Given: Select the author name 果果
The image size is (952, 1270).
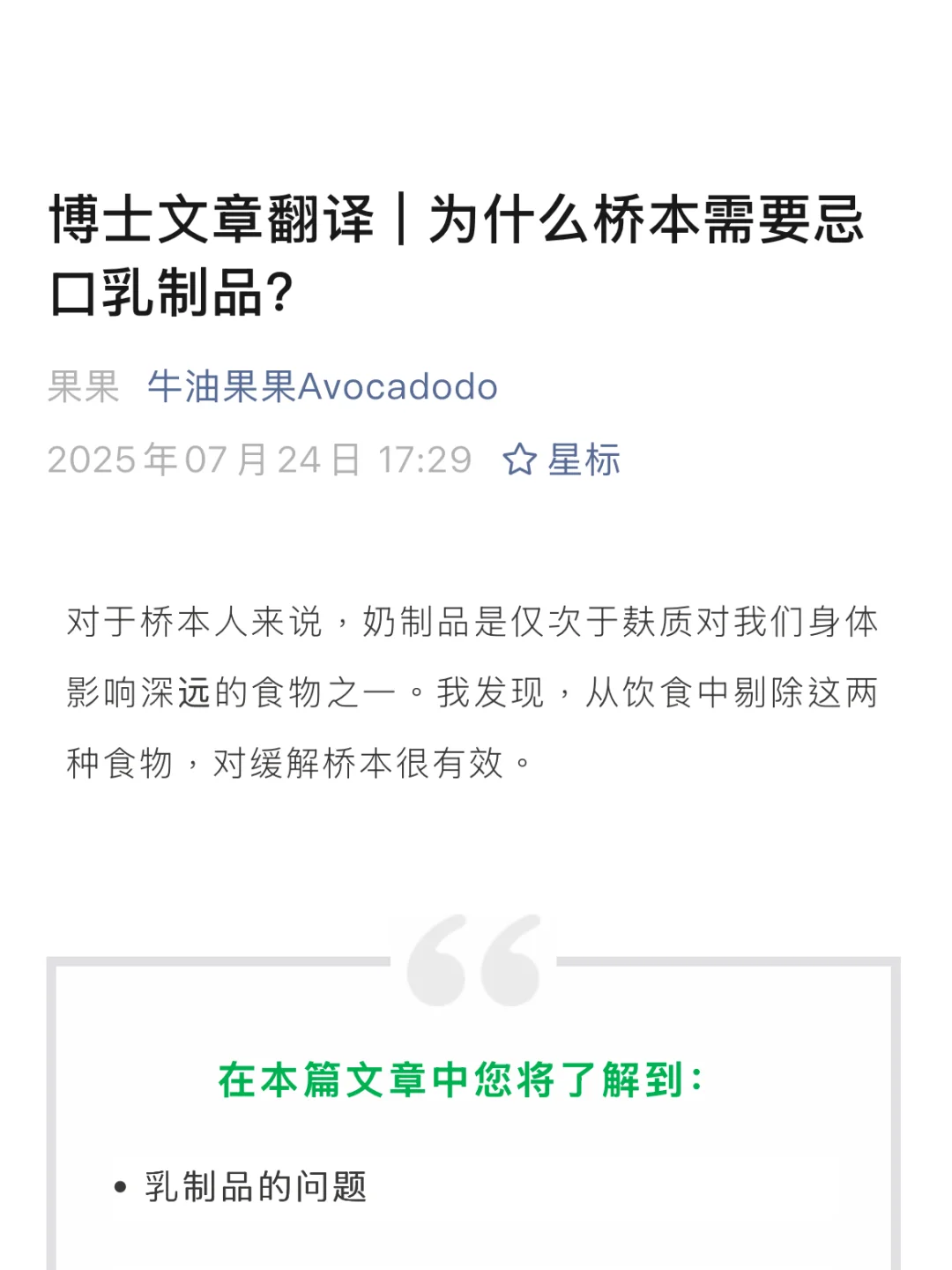Looking at the screenshot, I should (x=83, y=386).
